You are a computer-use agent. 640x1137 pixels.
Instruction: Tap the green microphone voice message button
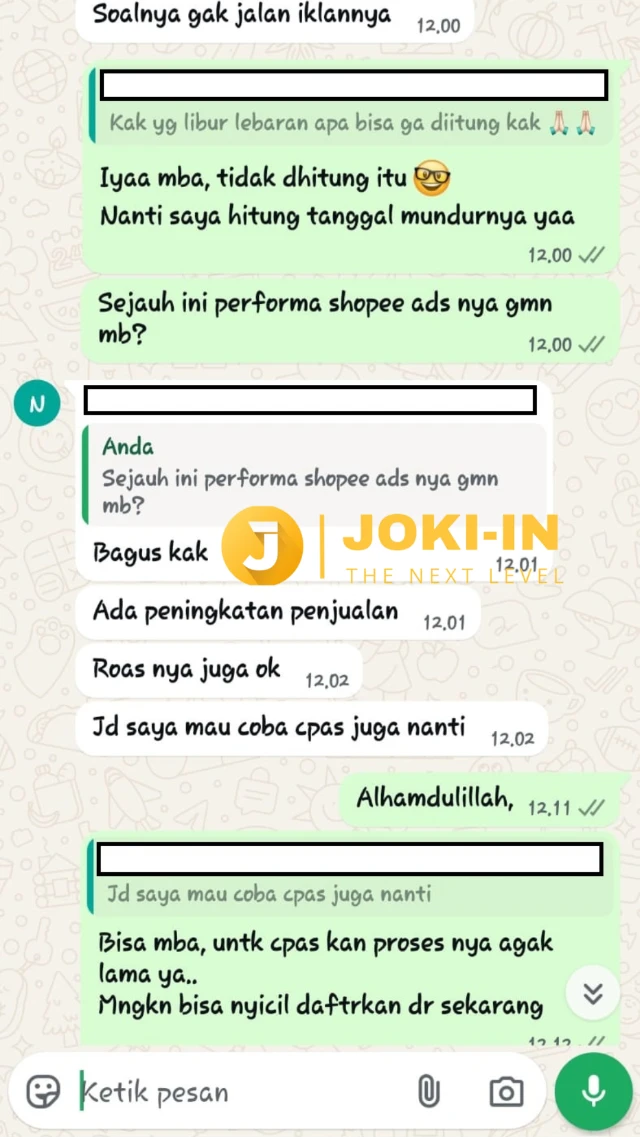tap(594, 1091)
